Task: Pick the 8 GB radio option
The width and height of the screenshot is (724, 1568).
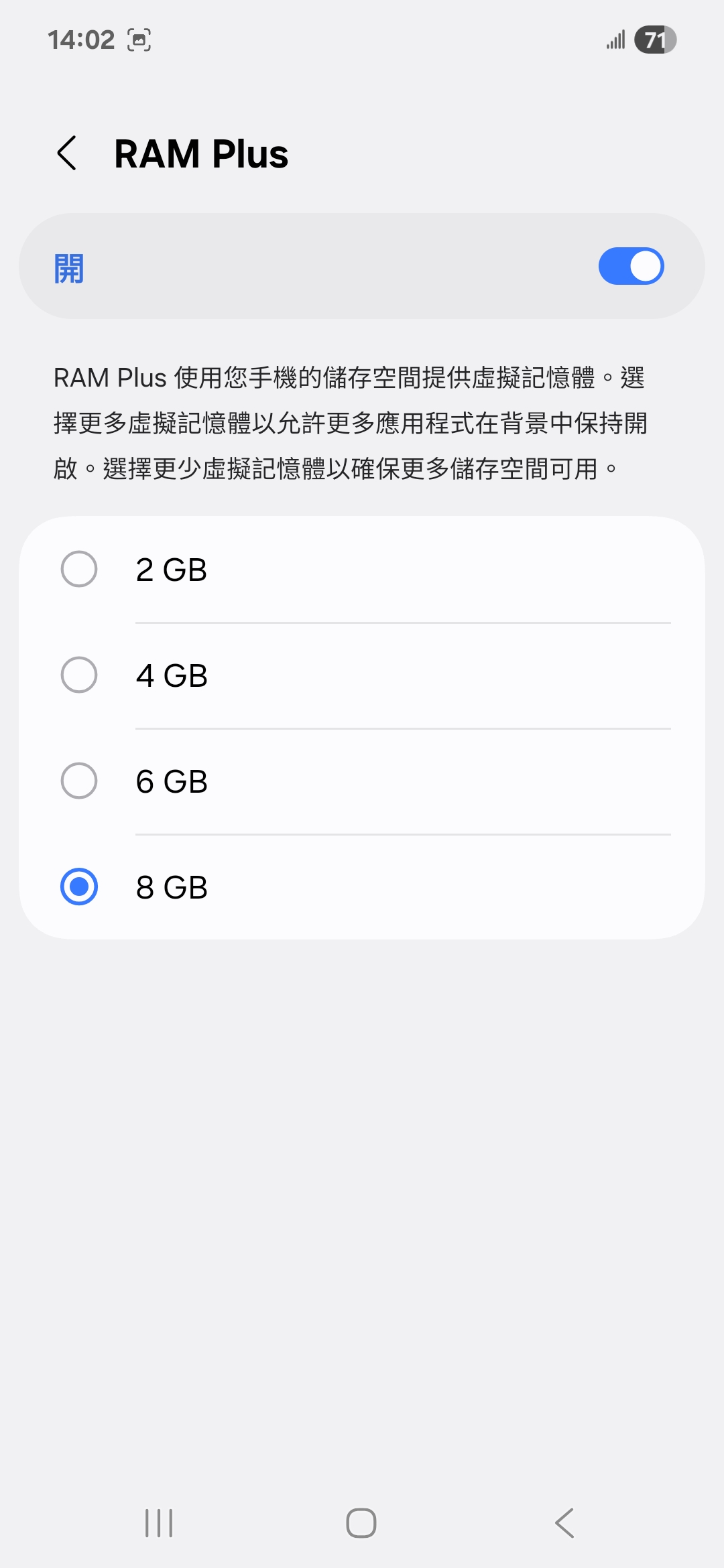Action: click(x=79, y=887)
